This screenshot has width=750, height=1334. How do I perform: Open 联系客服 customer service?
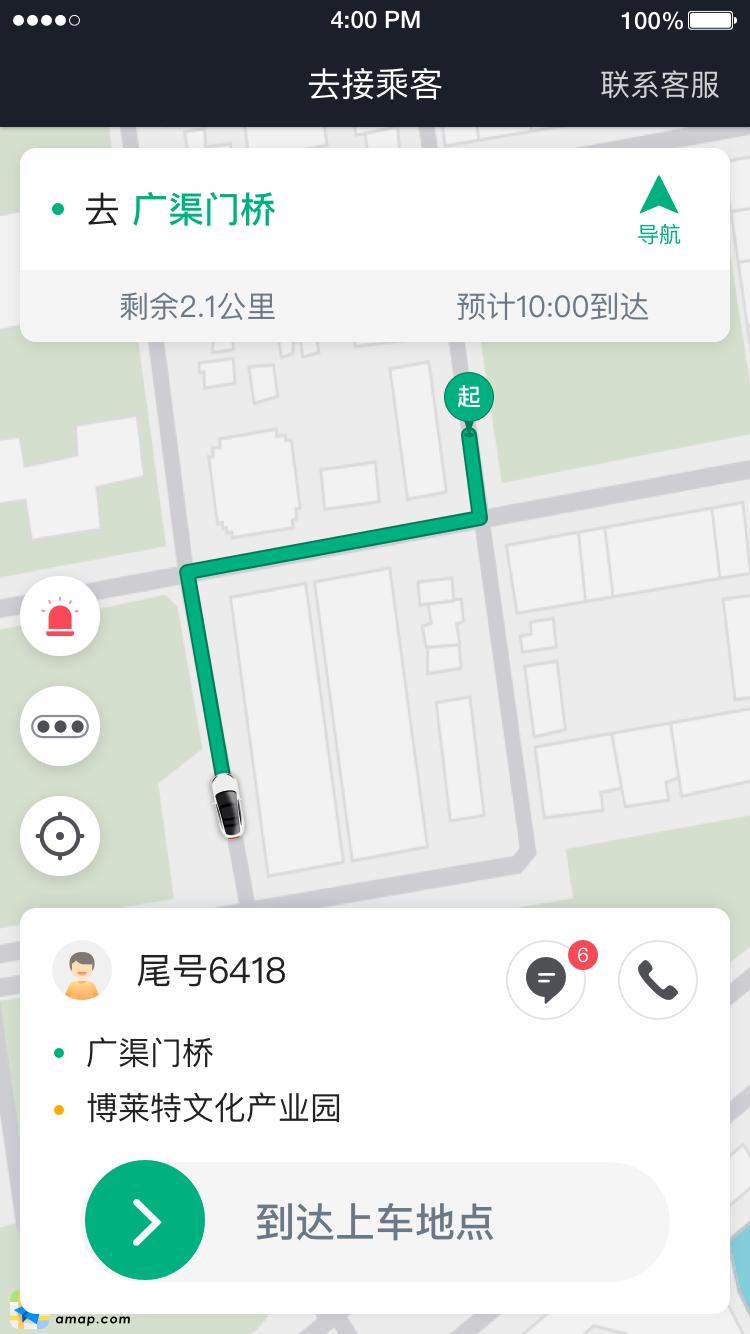point(659,86)
